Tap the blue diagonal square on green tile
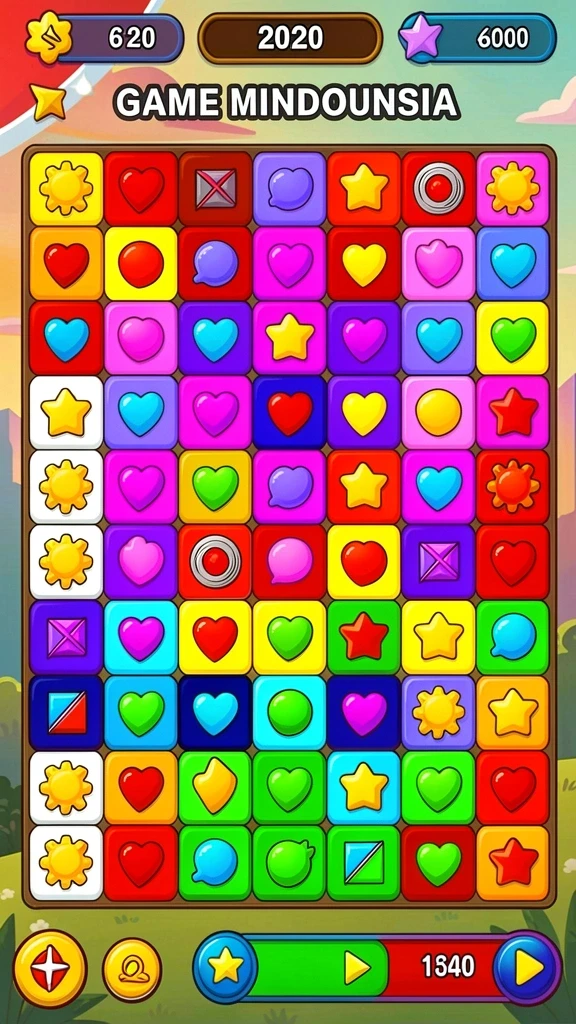576x1024 pixels. (x=364, y=863)
